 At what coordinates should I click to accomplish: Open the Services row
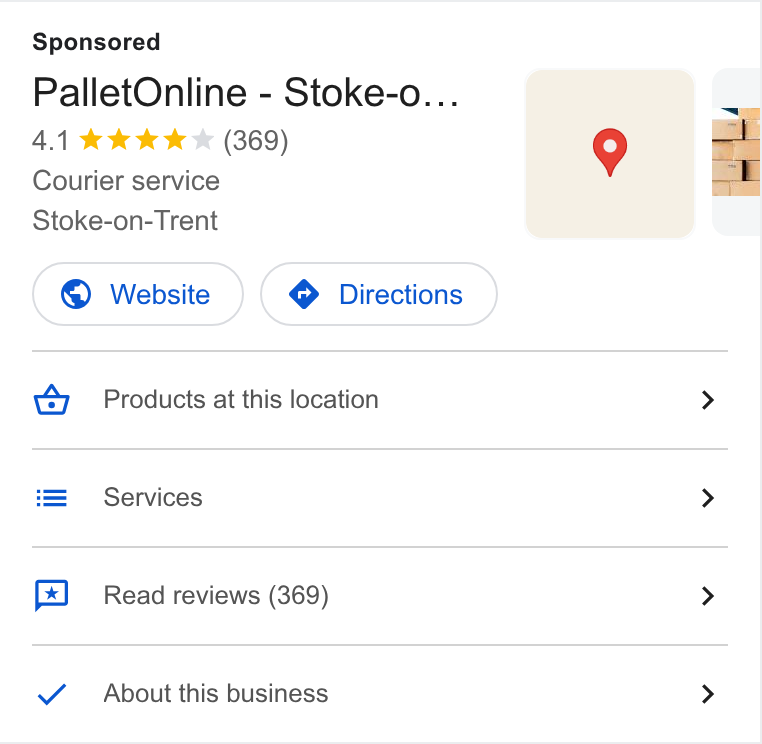point(380,498)
